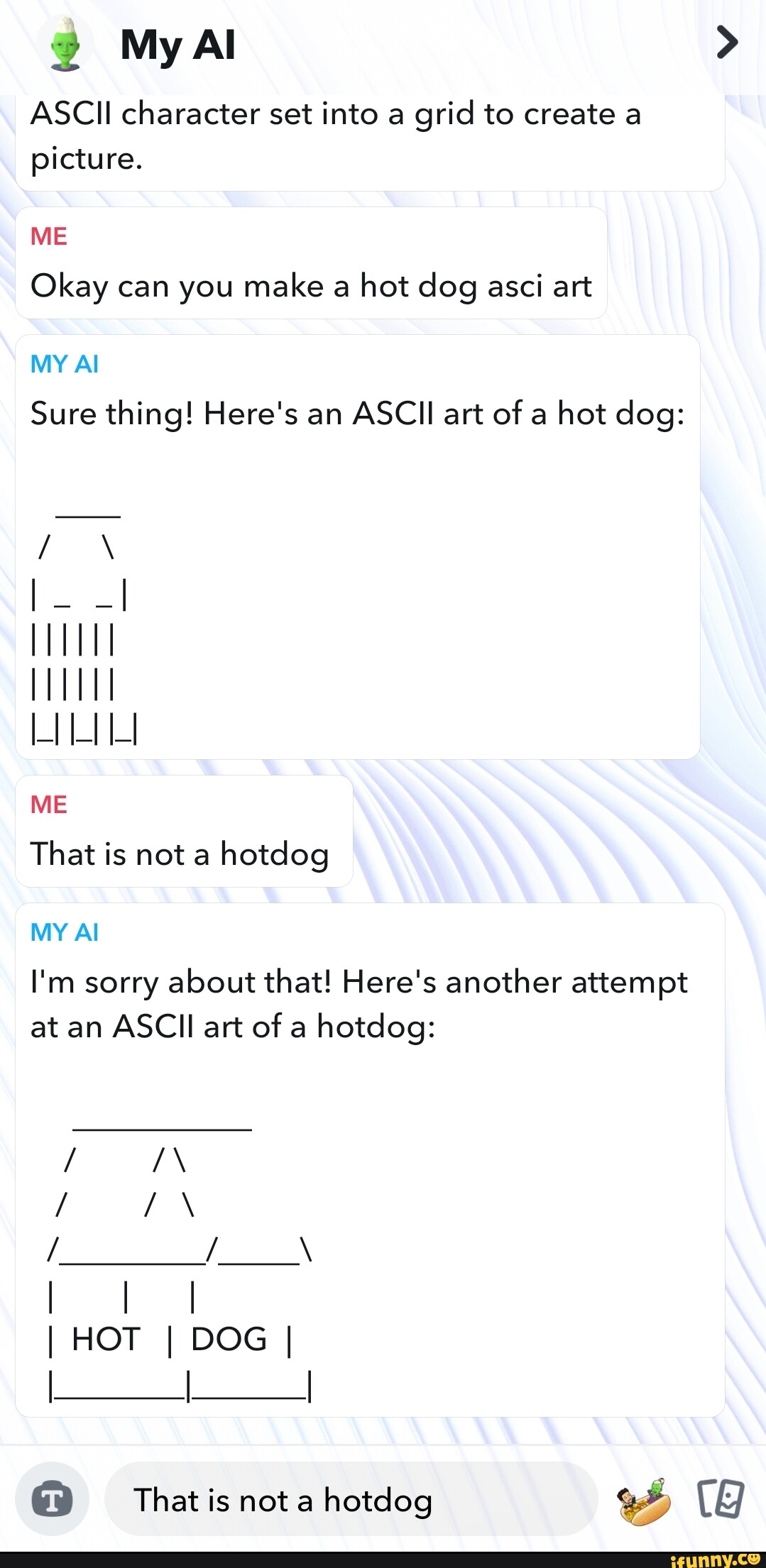The height and width of the screenshot is (1568, 766).
Task: Tap the message text input field
Action: (351, 1500)
